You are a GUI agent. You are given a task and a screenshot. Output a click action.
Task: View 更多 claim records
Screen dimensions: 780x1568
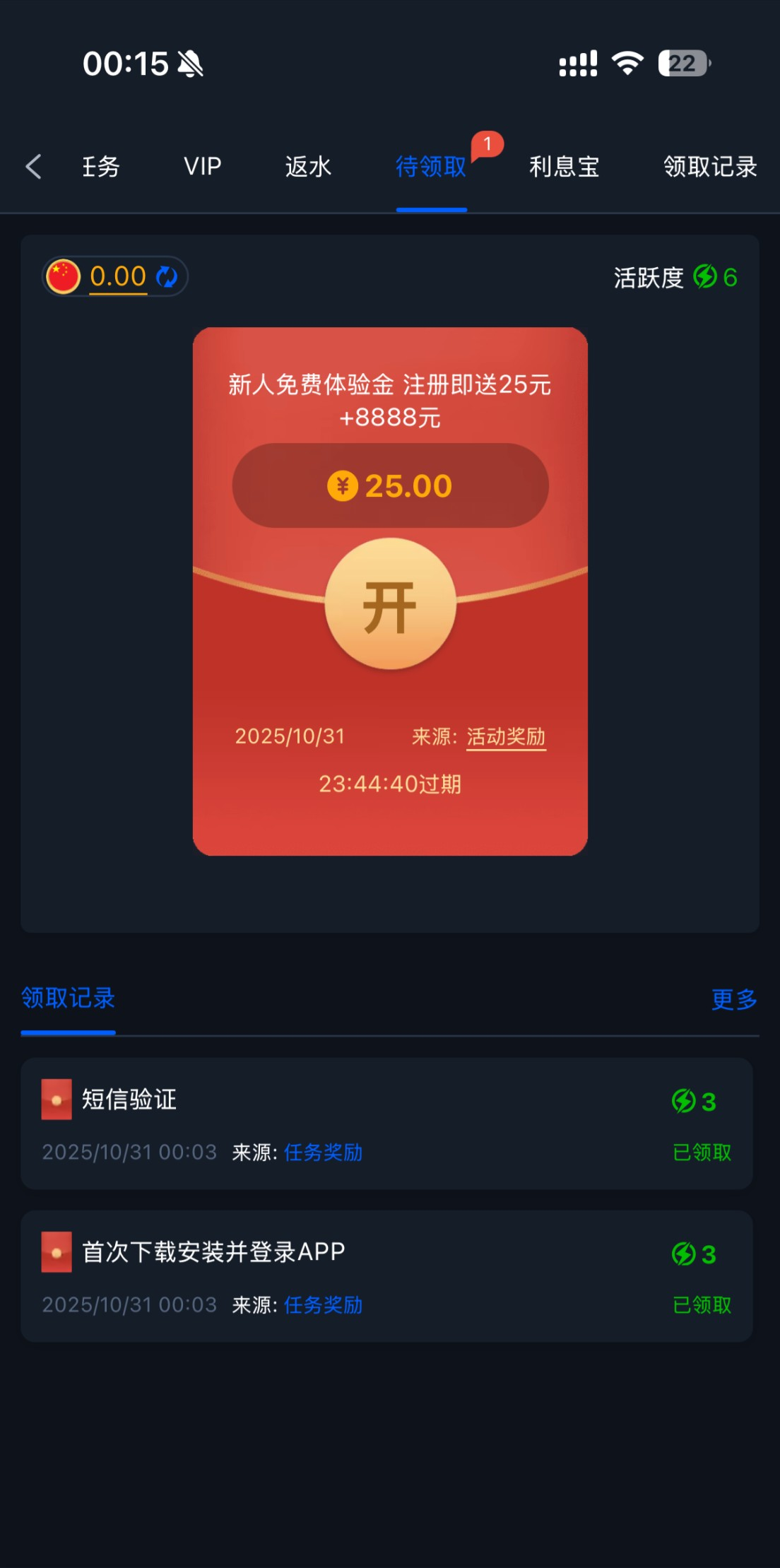tap(734, 999)
